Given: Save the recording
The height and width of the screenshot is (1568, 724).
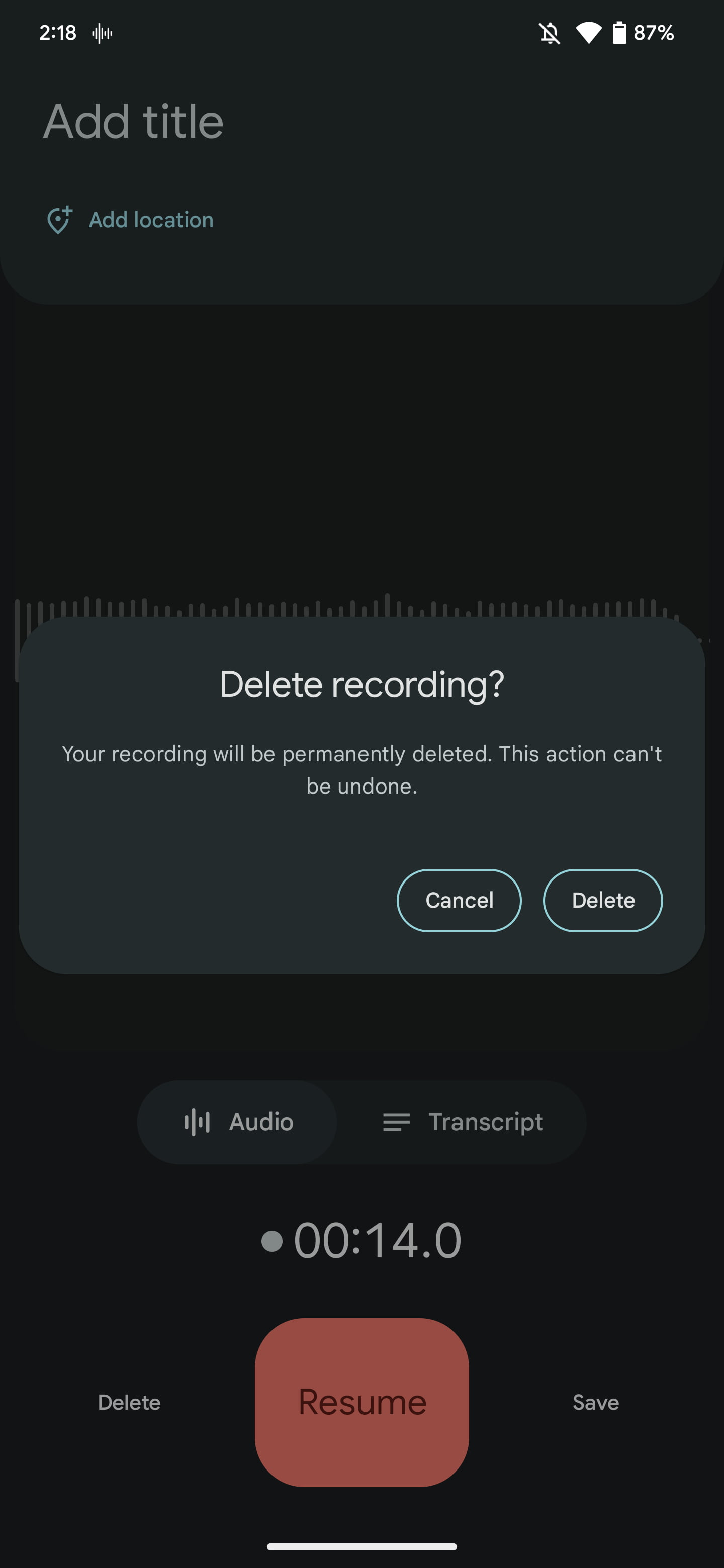Looking at the screenshot, I should point(595,1403).
